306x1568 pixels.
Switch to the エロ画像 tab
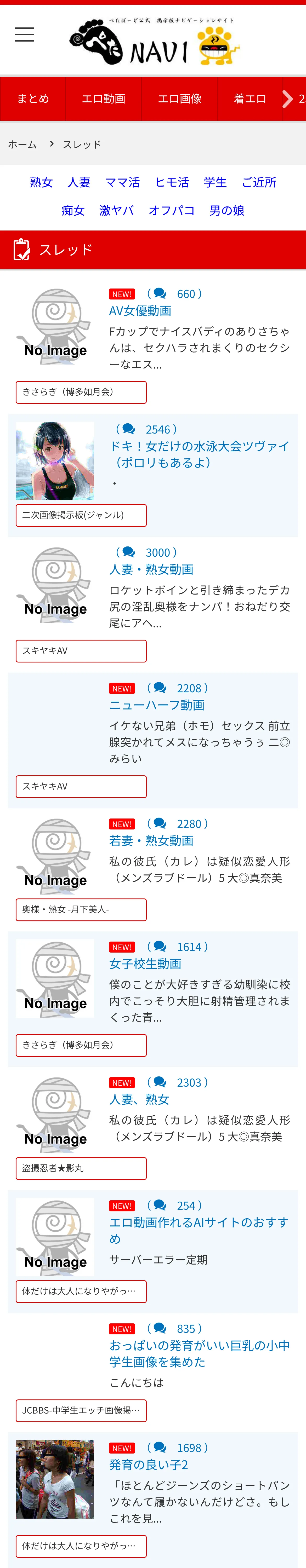180,99
